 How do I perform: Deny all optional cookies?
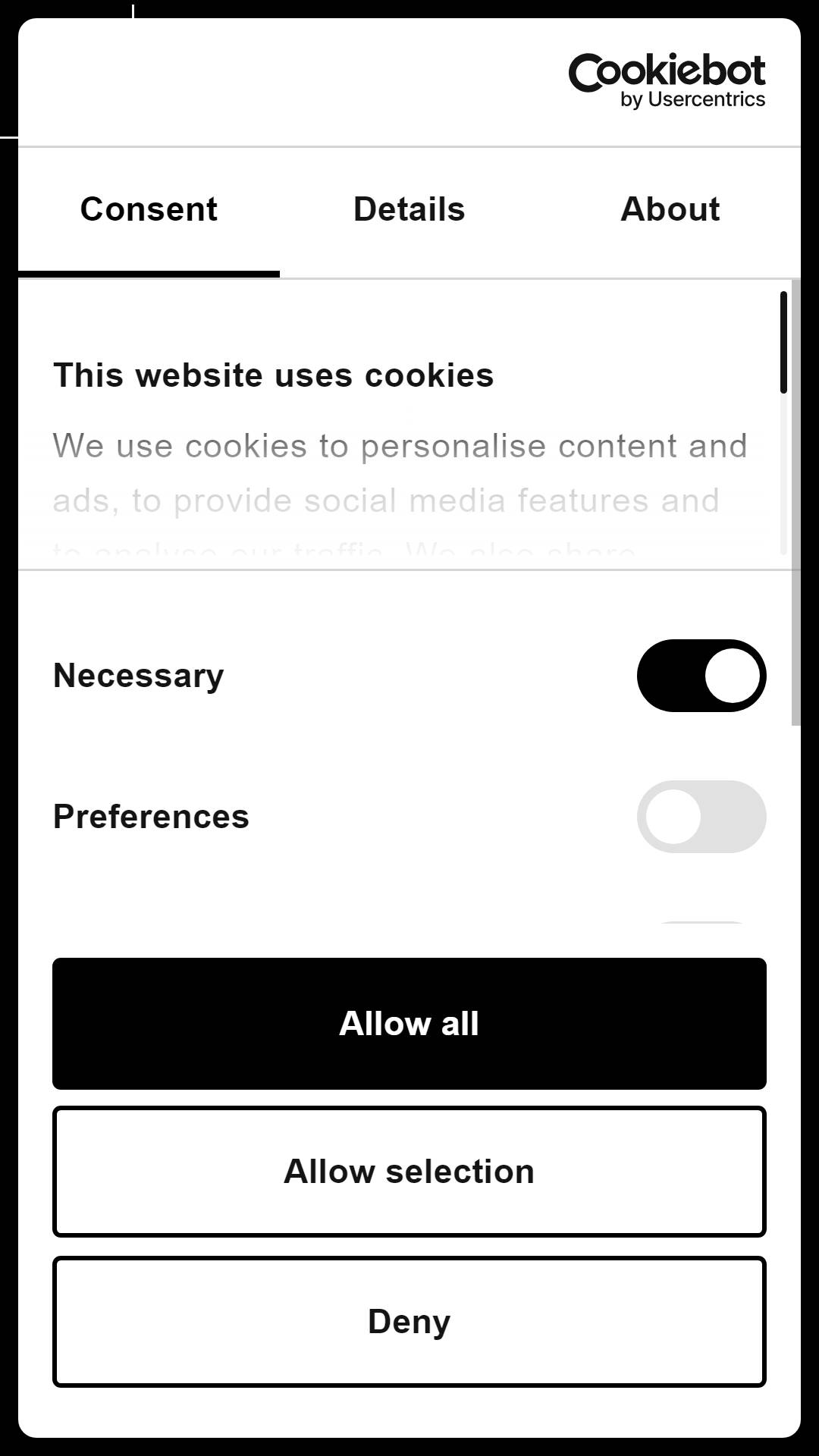pos(409,1322)
